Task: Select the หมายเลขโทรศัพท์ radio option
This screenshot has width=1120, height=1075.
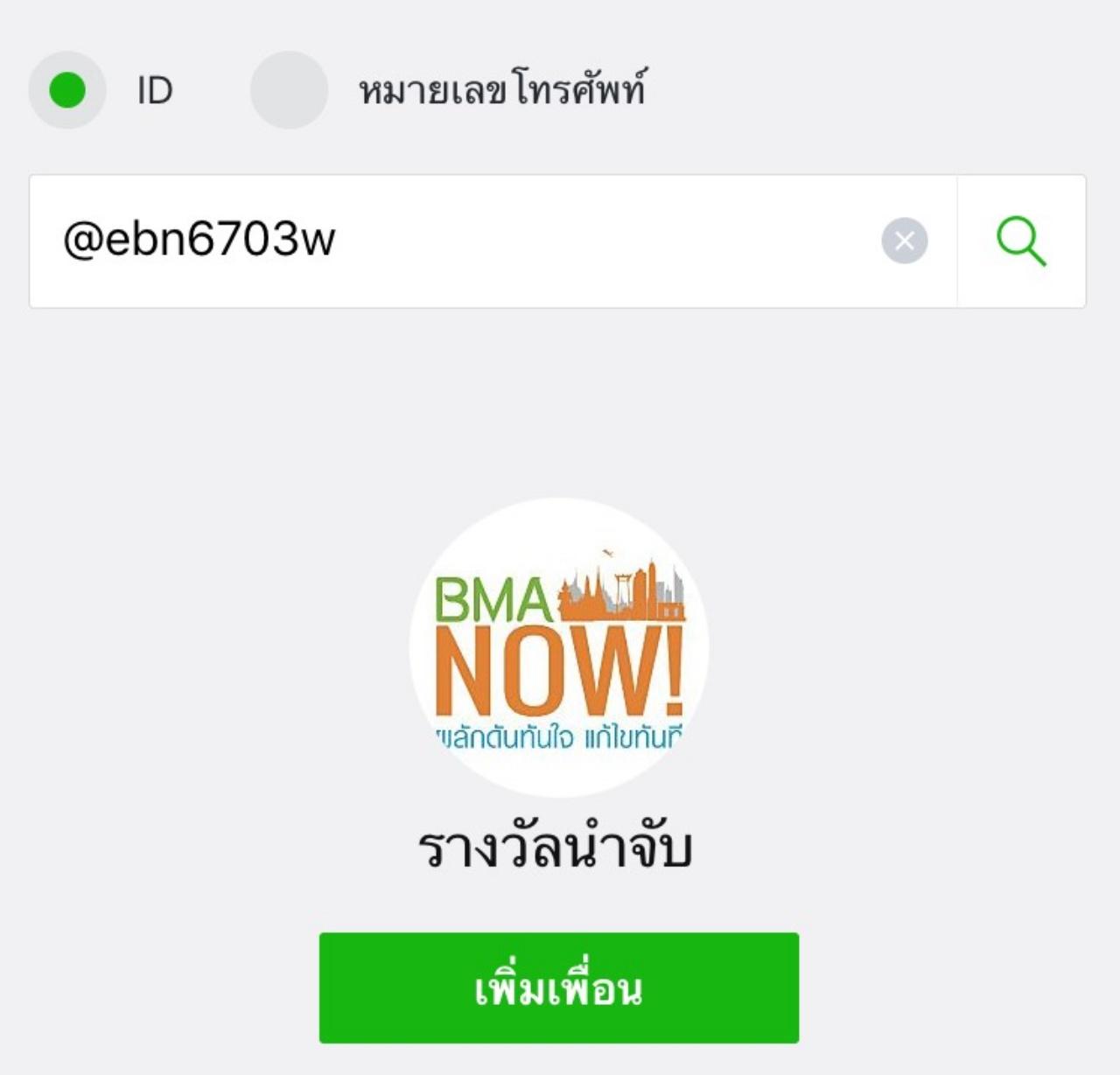Action: pyautogui.click(x=290, y=90)
